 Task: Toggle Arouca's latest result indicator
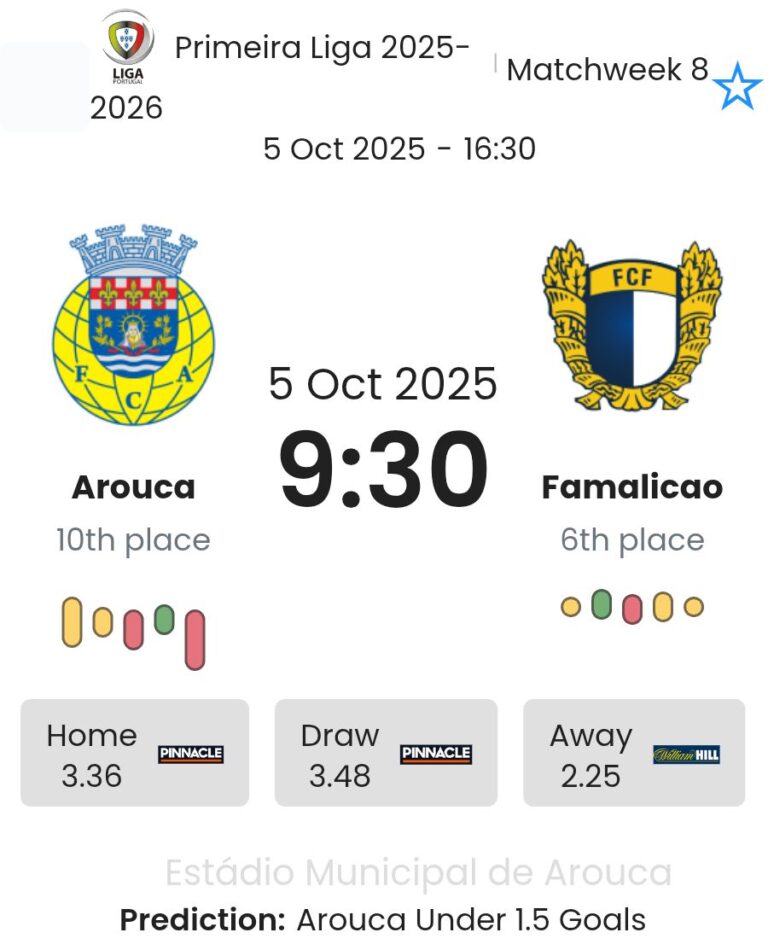click(x=197, y=635)
